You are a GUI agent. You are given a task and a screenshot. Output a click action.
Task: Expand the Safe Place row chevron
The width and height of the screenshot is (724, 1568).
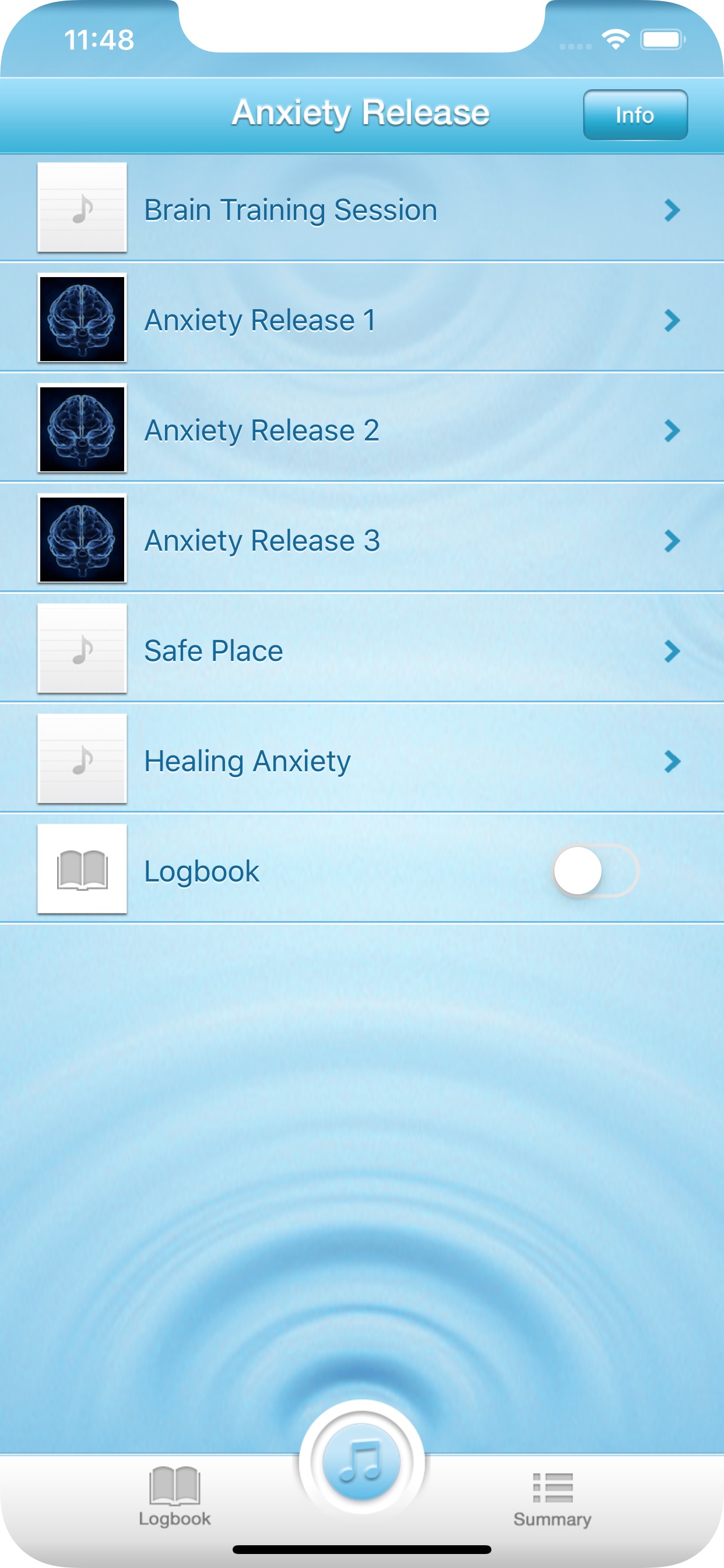[x=673, y=652]
